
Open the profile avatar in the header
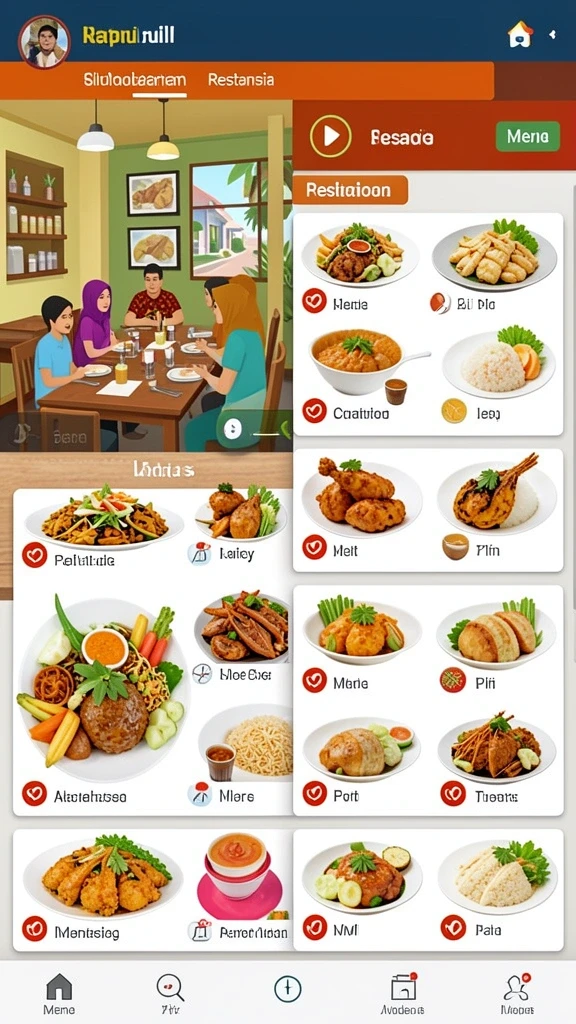(x=44, y=42)
